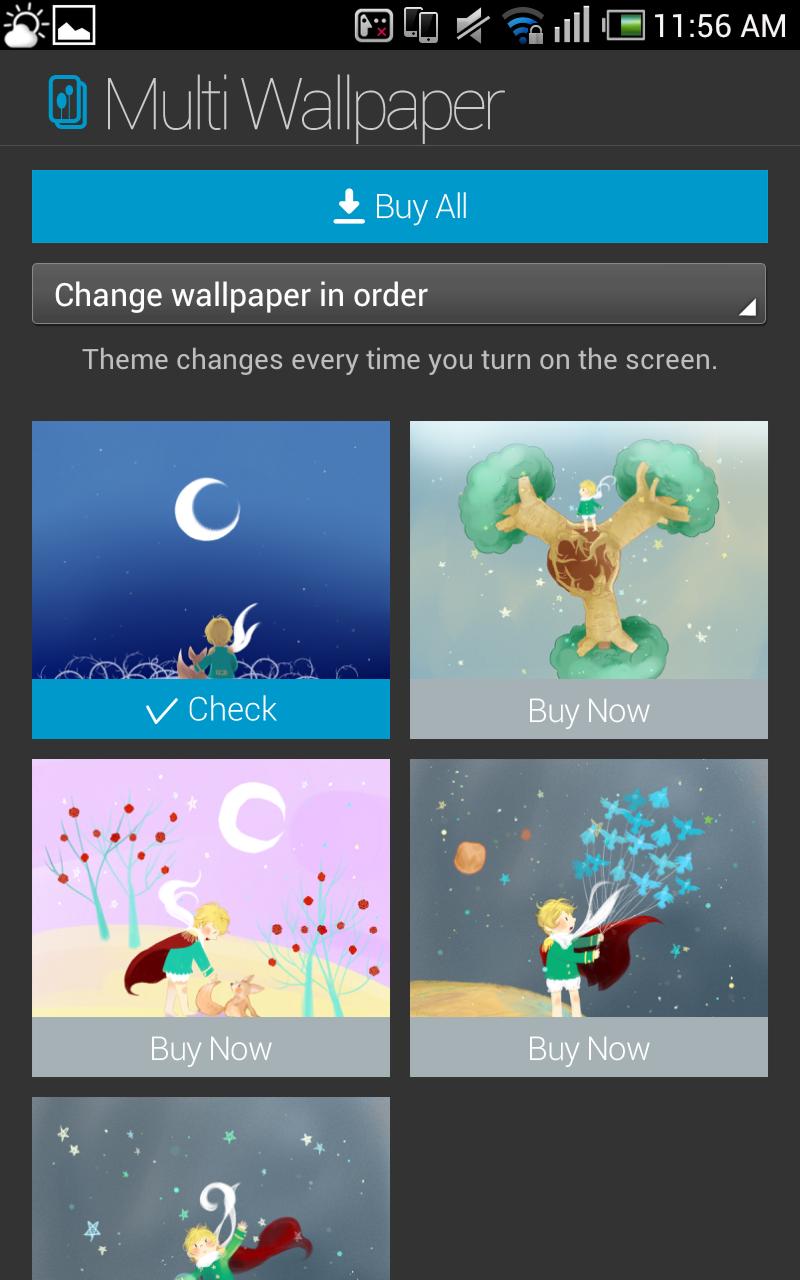
Task: Buy the blue birds wallpaper
Action: [589, 1048]
